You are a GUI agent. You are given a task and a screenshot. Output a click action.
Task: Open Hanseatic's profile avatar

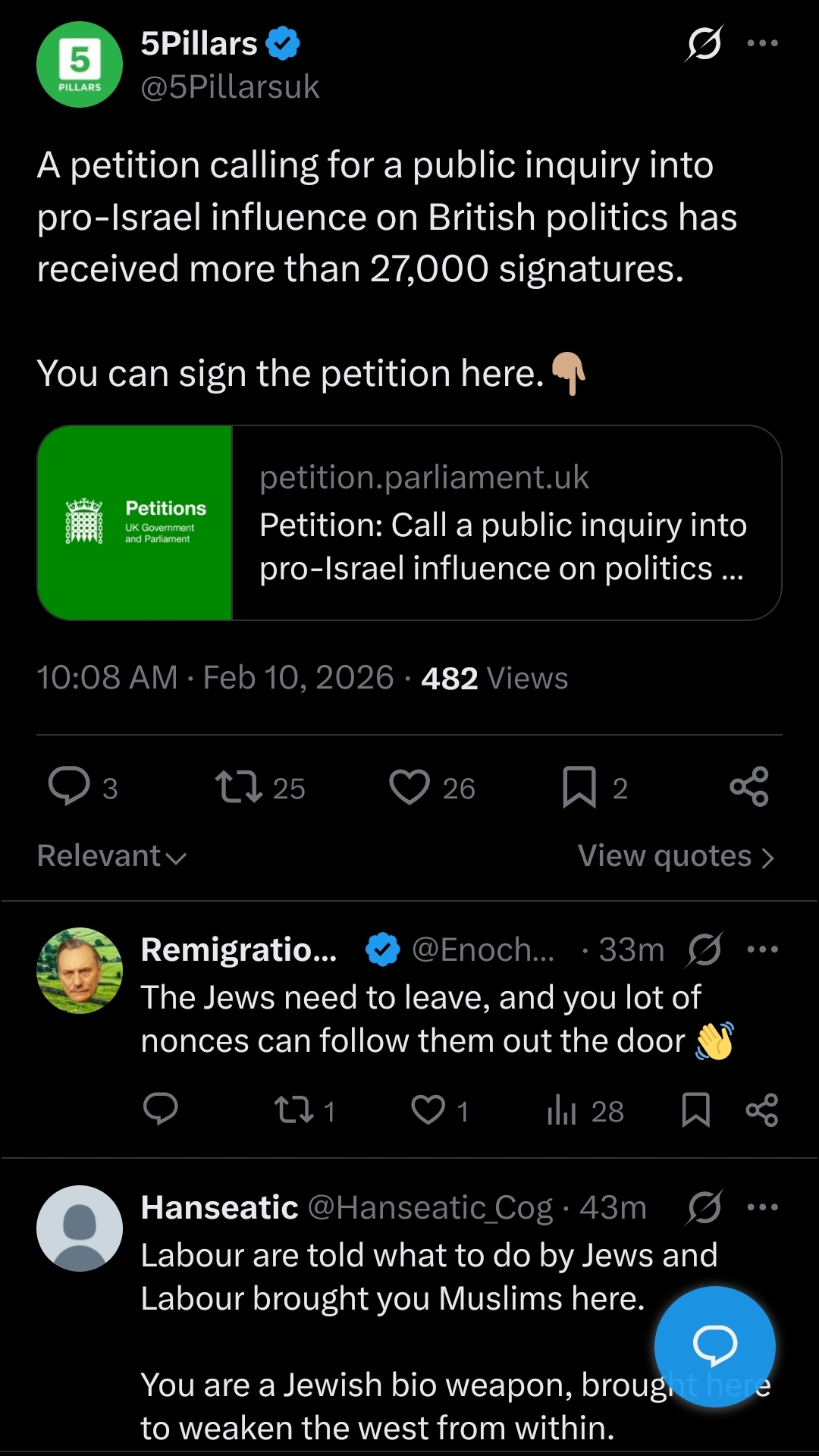pos(80,1228)
